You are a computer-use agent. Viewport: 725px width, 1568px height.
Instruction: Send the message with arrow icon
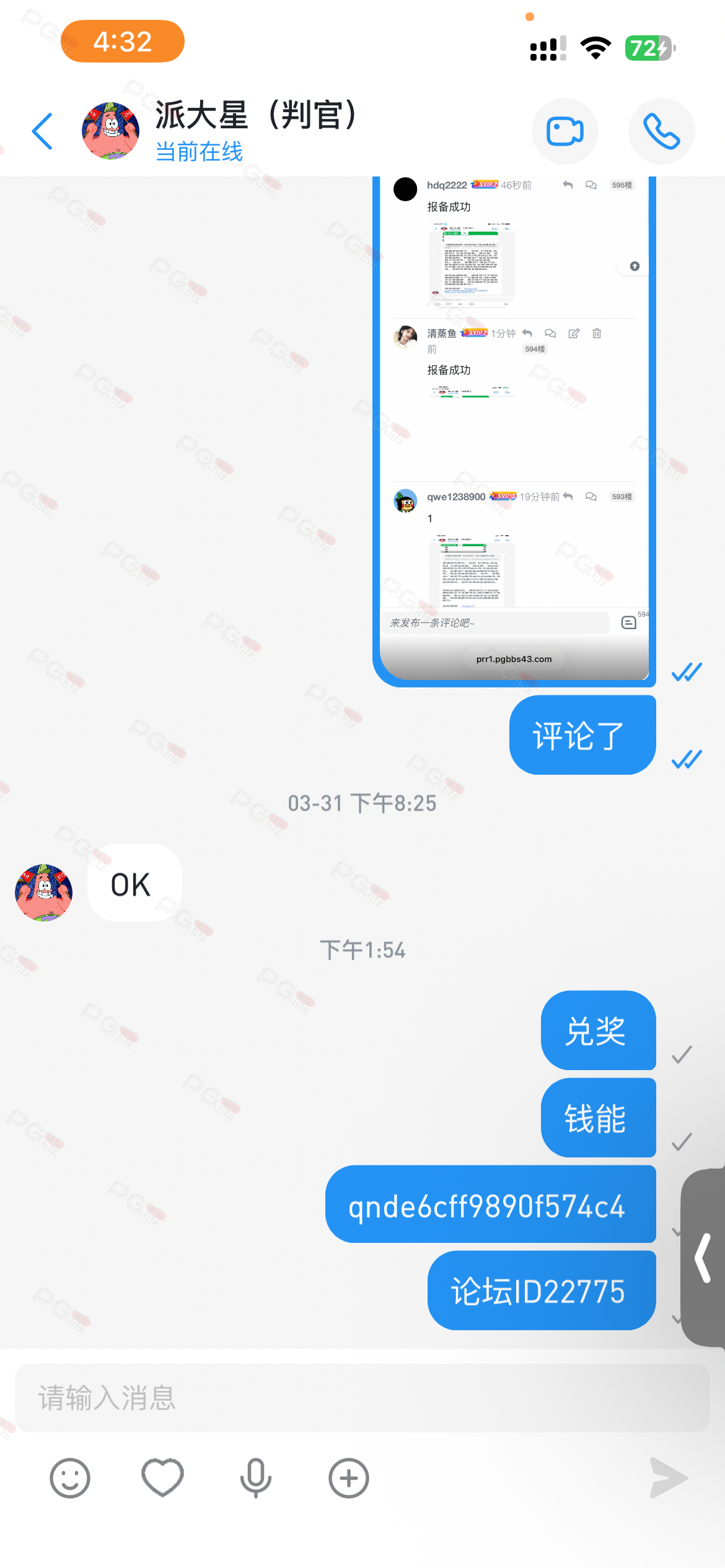(x=668, y=1478)
